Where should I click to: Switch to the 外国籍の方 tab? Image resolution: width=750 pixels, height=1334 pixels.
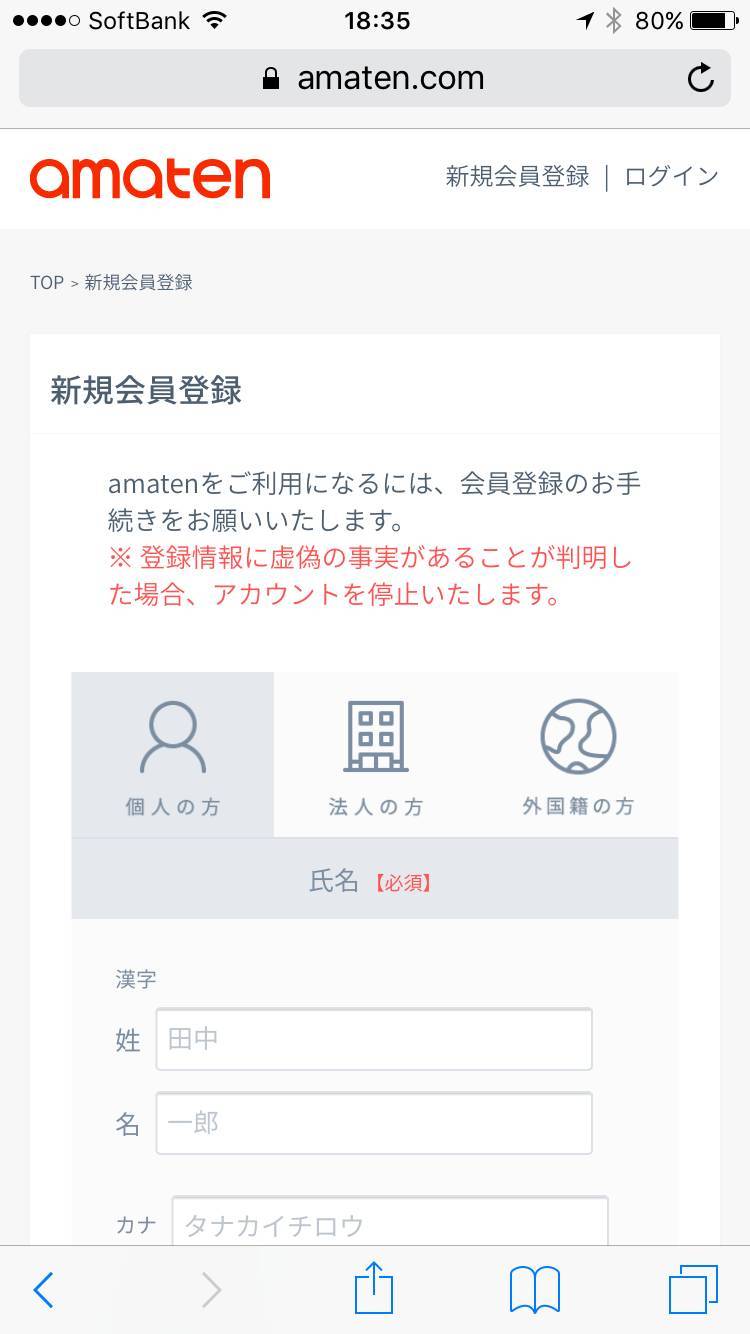point(578,754)
